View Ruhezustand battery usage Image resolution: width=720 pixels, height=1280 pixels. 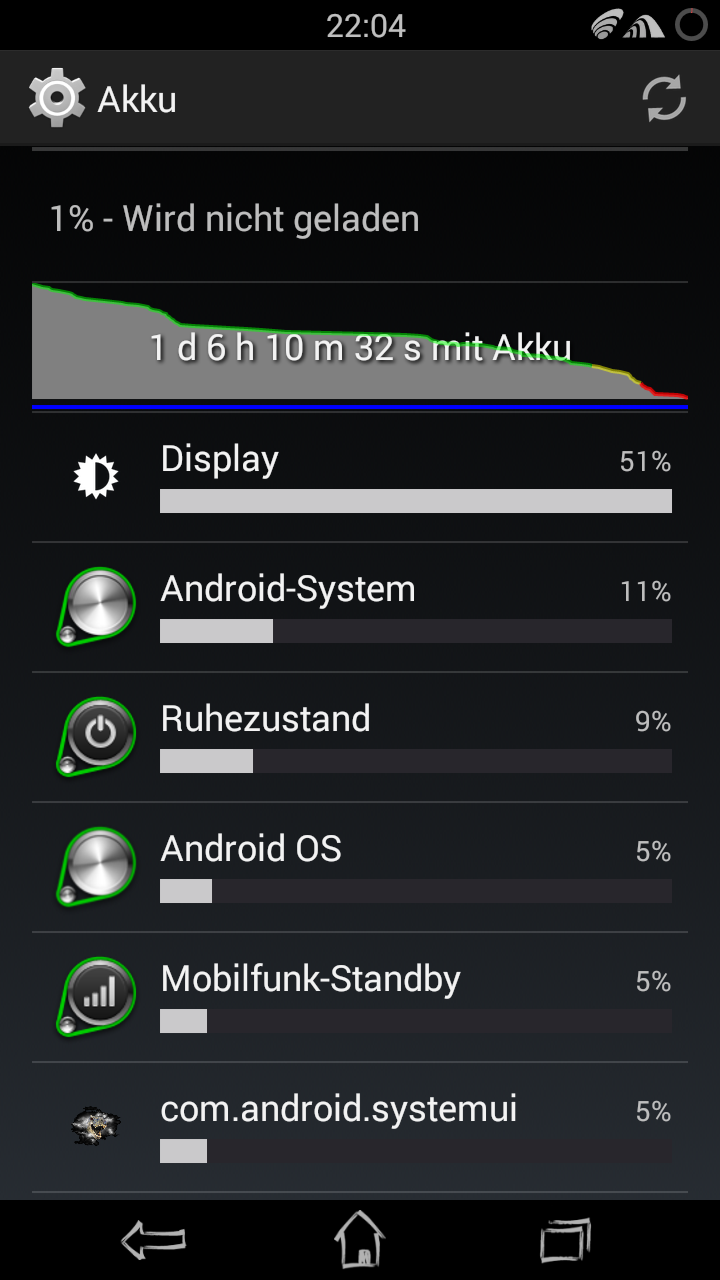(x=360, y=737)
